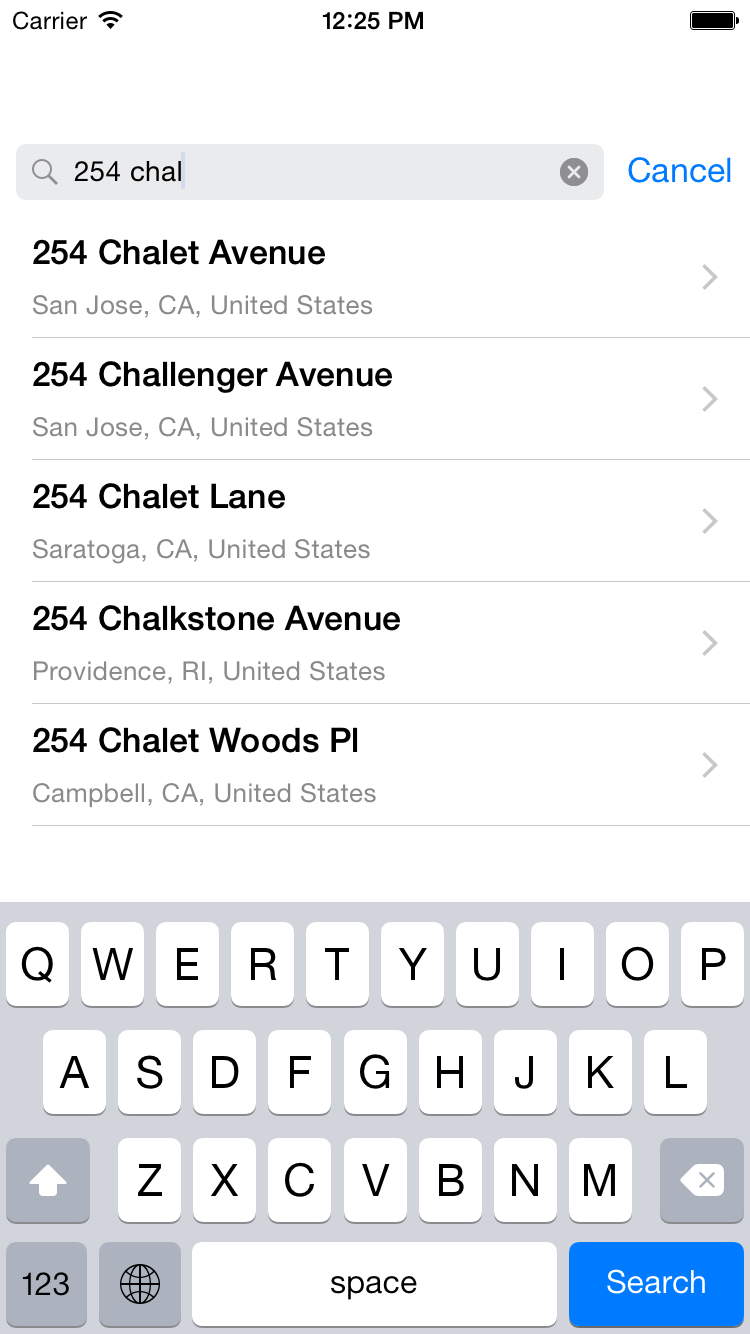Hit the blue Search key
Image resolution: width=750 pixels, height=1334 pixels.
[656, 1283]
